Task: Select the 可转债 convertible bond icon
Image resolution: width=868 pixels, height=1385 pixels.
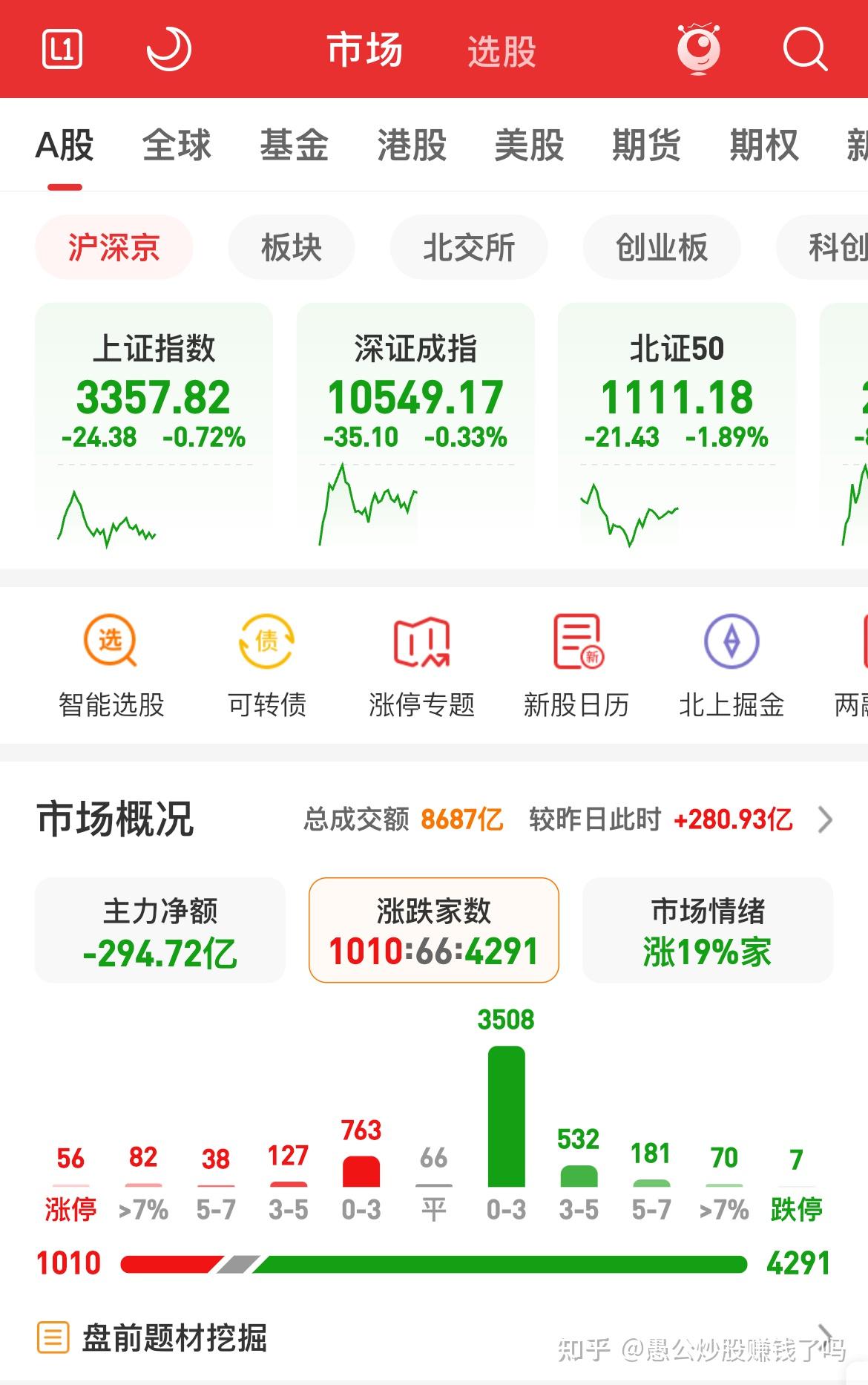Action: pyautogui.click(x=265, y=666)
